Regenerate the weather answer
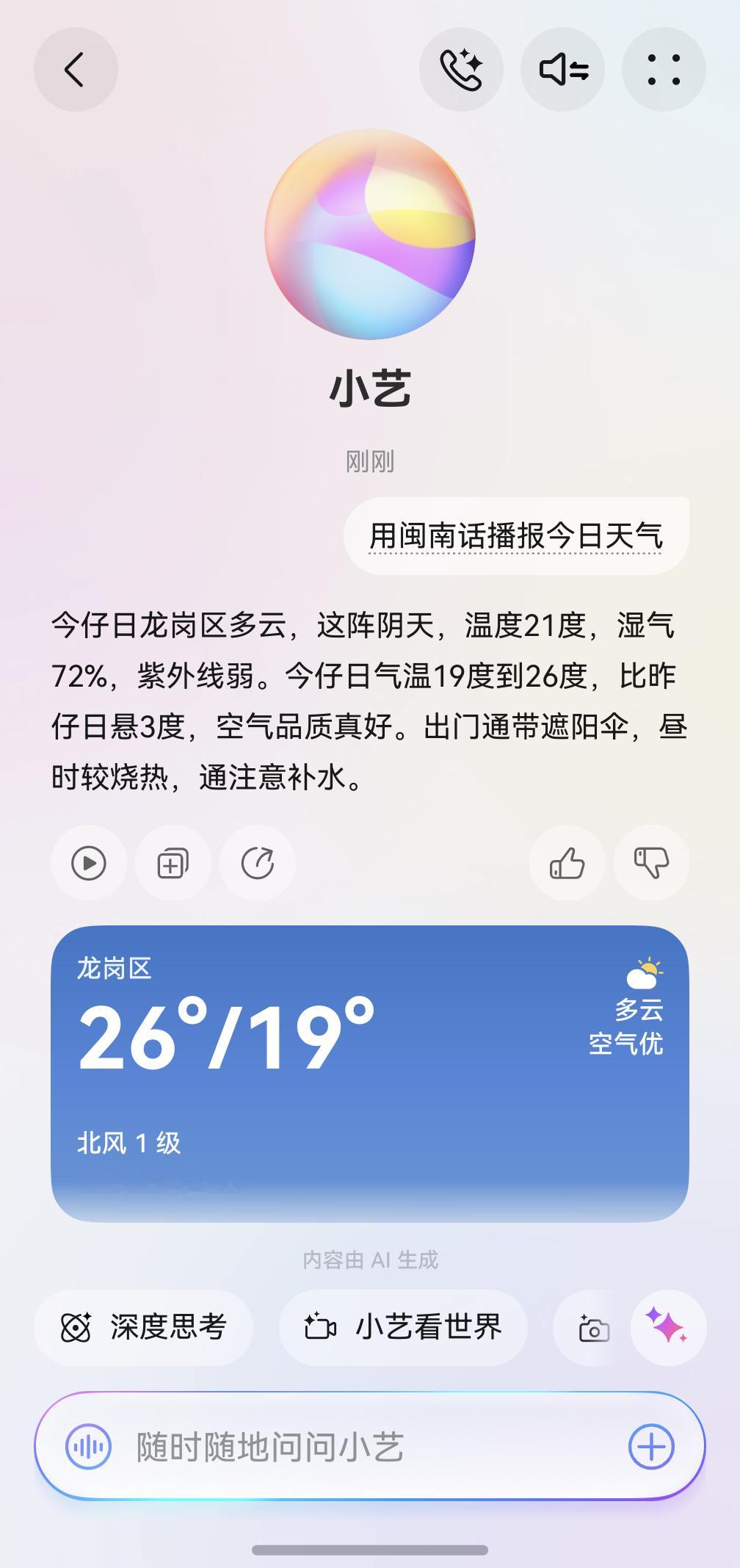The height and width of the screenshot is (1568, 740). click(257, 864)
